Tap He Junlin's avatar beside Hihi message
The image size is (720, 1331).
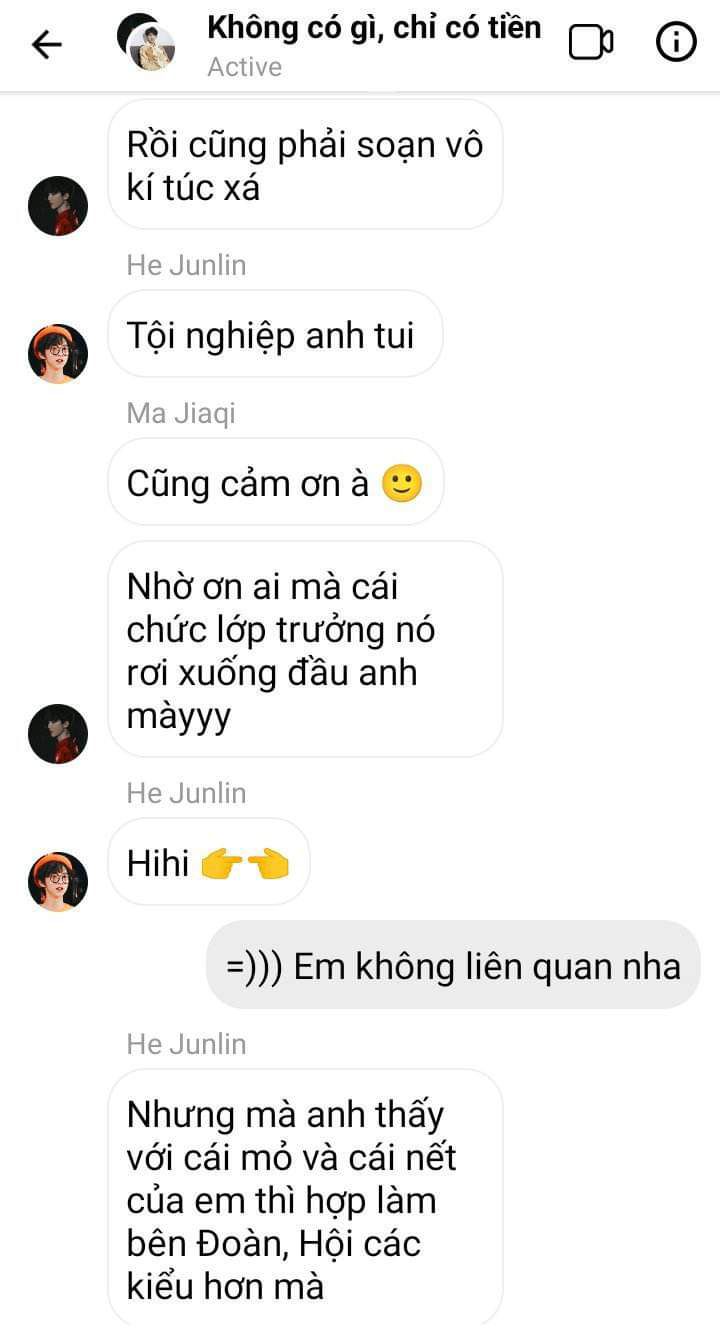coord(58,882)
